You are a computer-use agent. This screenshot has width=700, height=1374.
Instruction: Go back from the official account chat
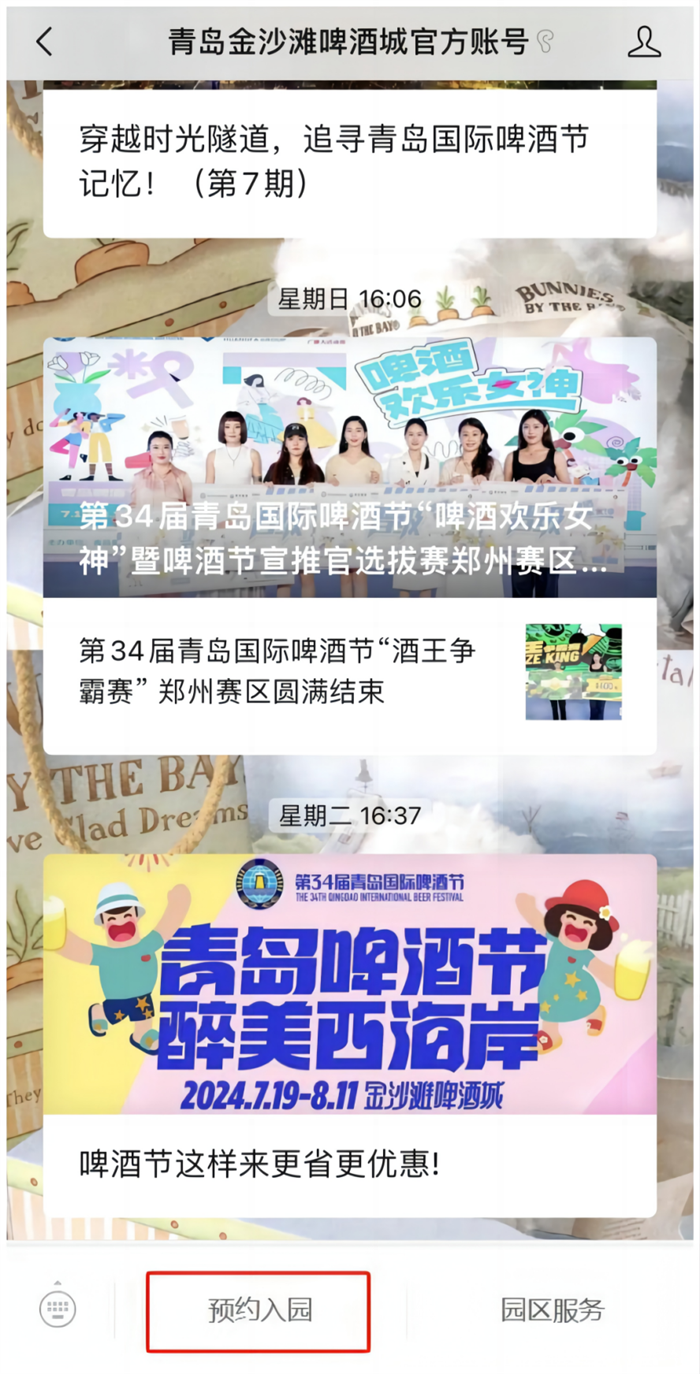pos(43,41)
